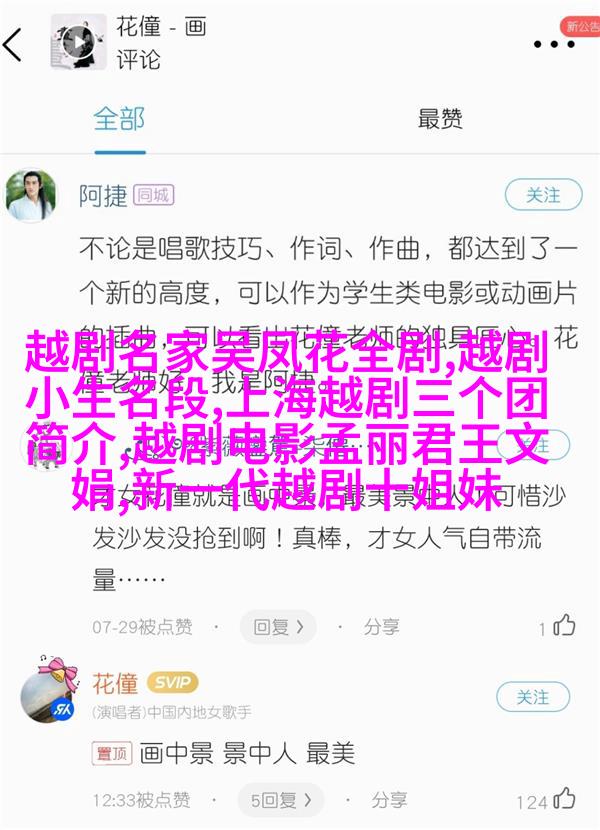Open 花僮's profile avatar

pyautogui.click(x=45, y=693)
